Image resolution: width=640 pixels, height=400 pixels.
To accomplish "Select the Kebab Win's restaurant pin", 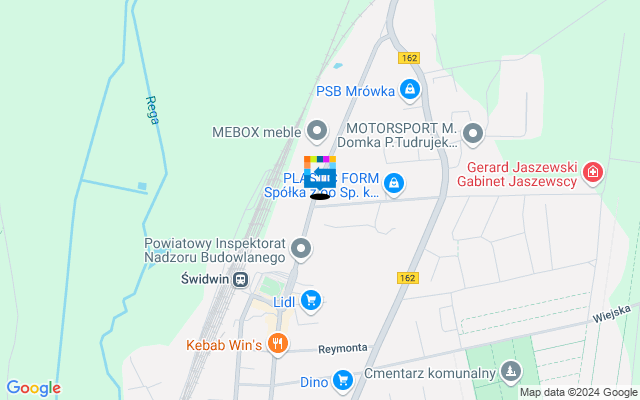I will pos(278,345).
